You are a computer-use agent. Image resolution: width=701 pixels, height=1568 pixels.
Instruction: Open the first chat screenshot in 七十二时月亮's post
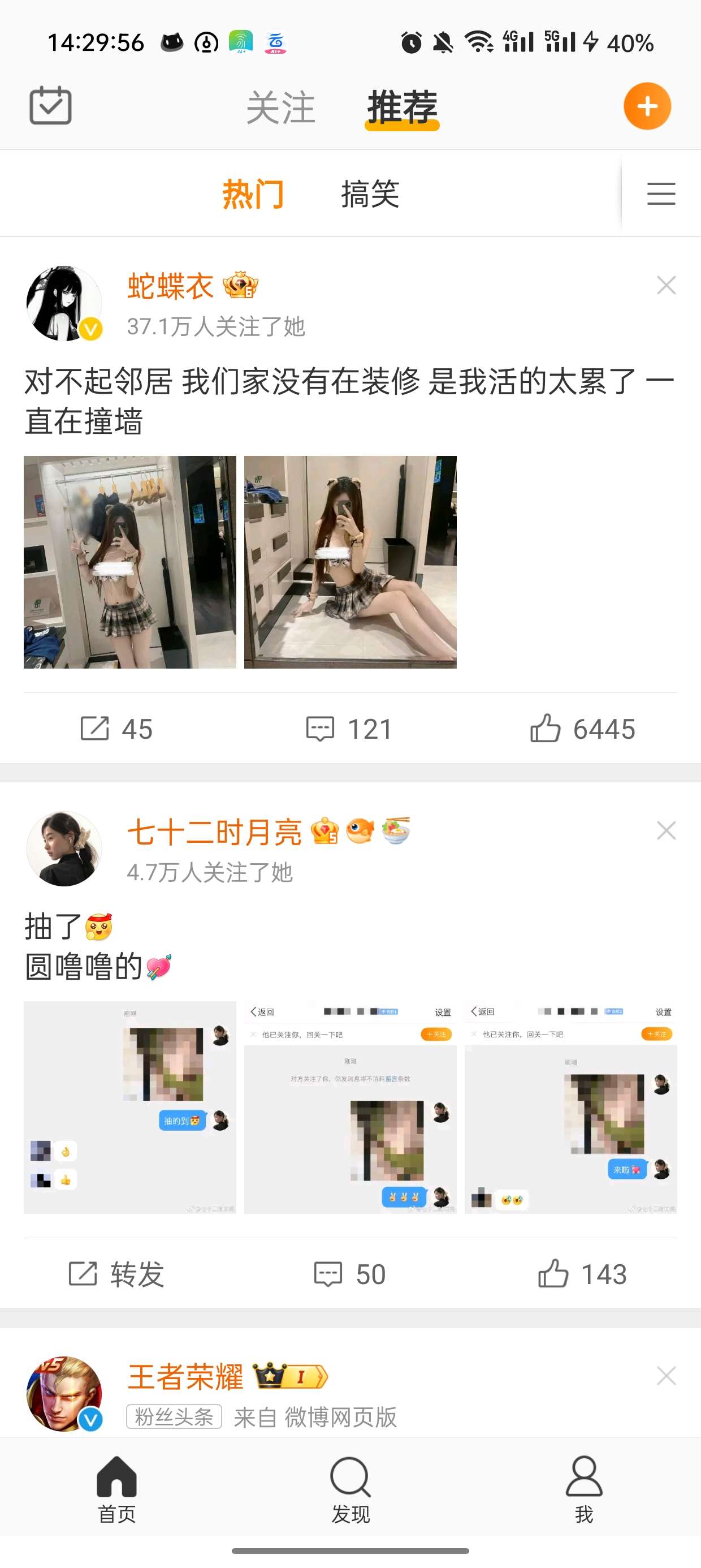coord(129,1107)
